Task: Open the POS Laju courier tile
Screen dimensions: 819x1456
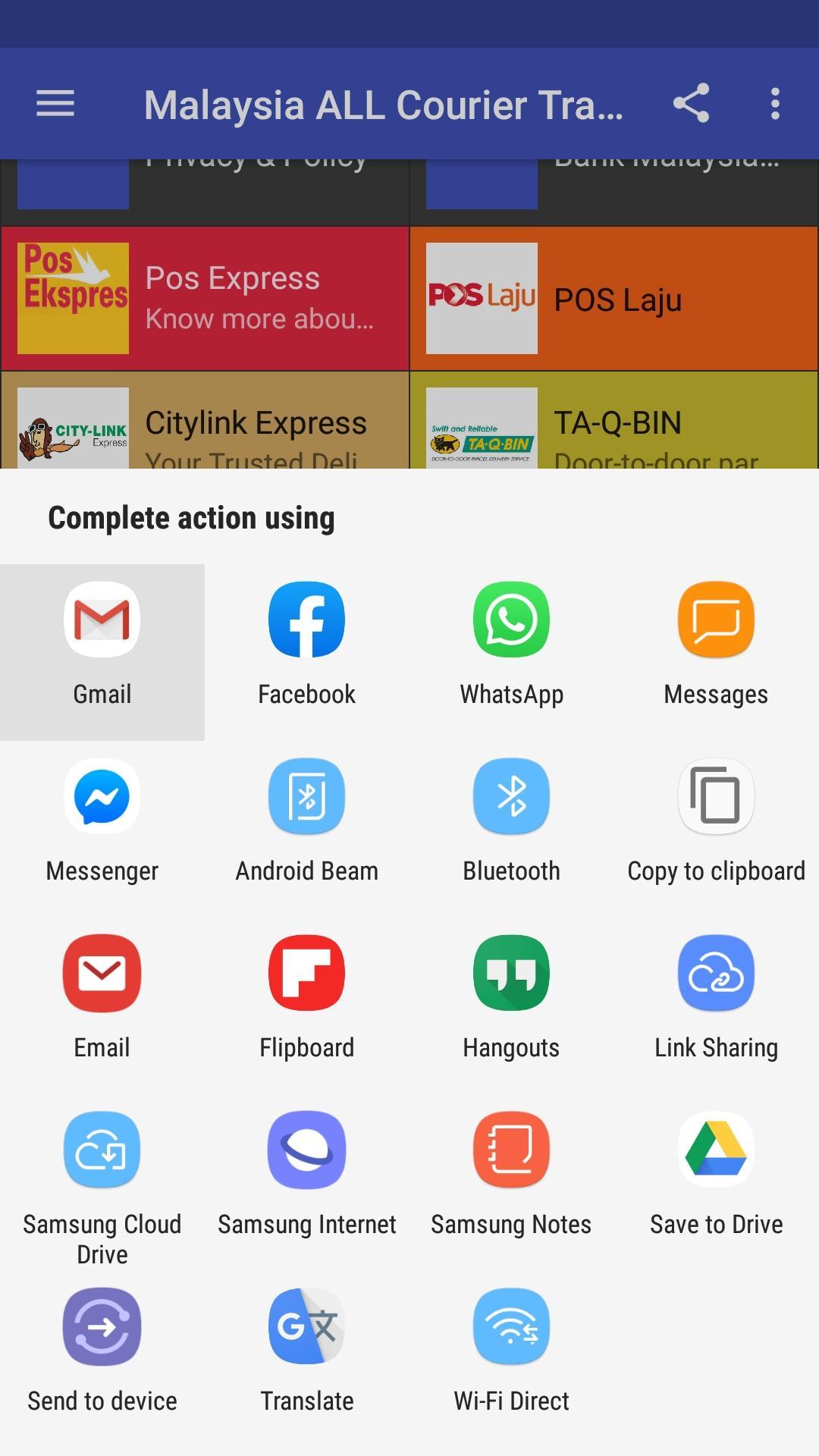Action: tap(614, 299)
